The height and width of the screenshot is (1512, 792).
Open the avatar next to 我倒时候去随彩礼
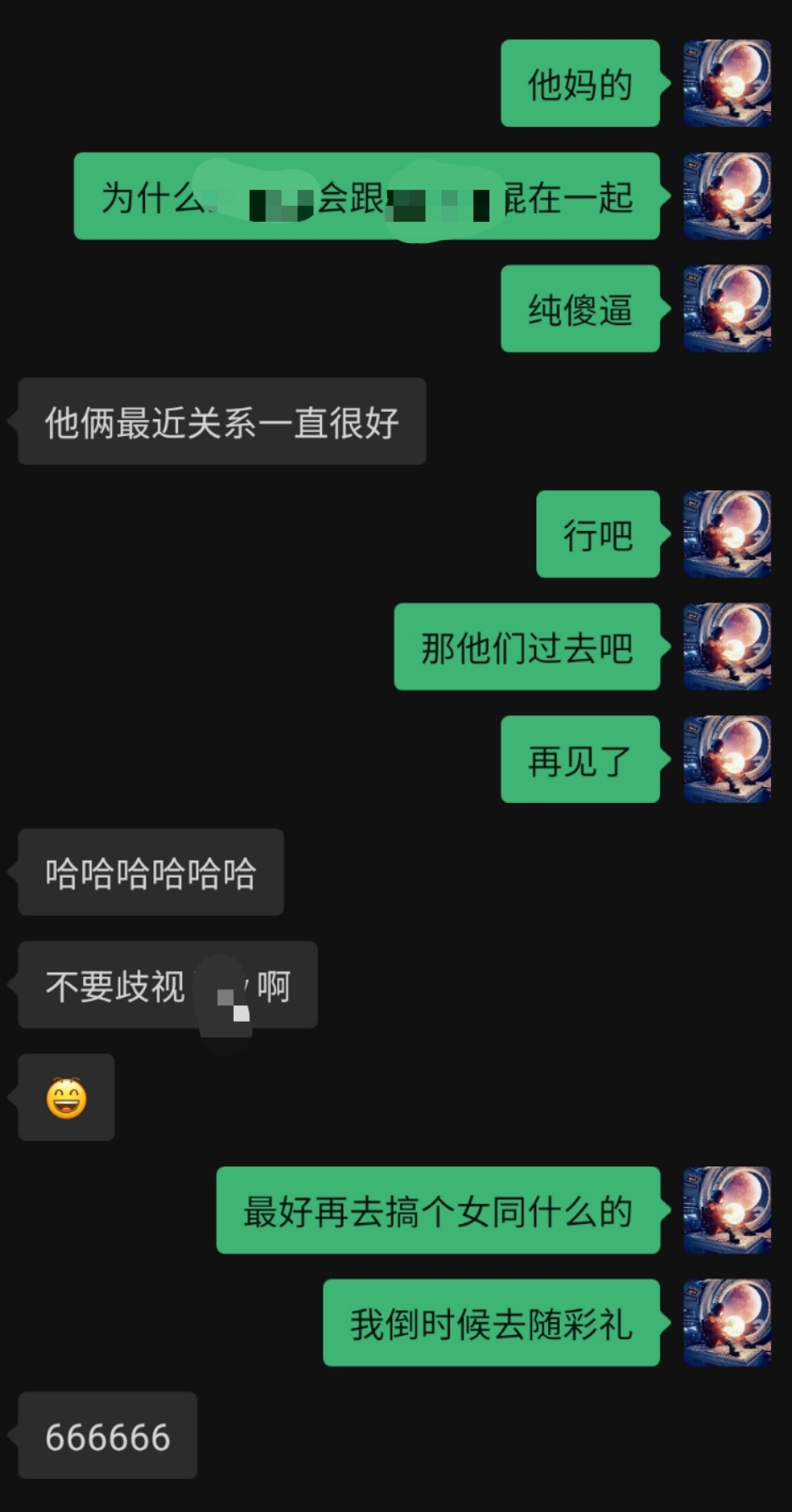click(727, 1323)
